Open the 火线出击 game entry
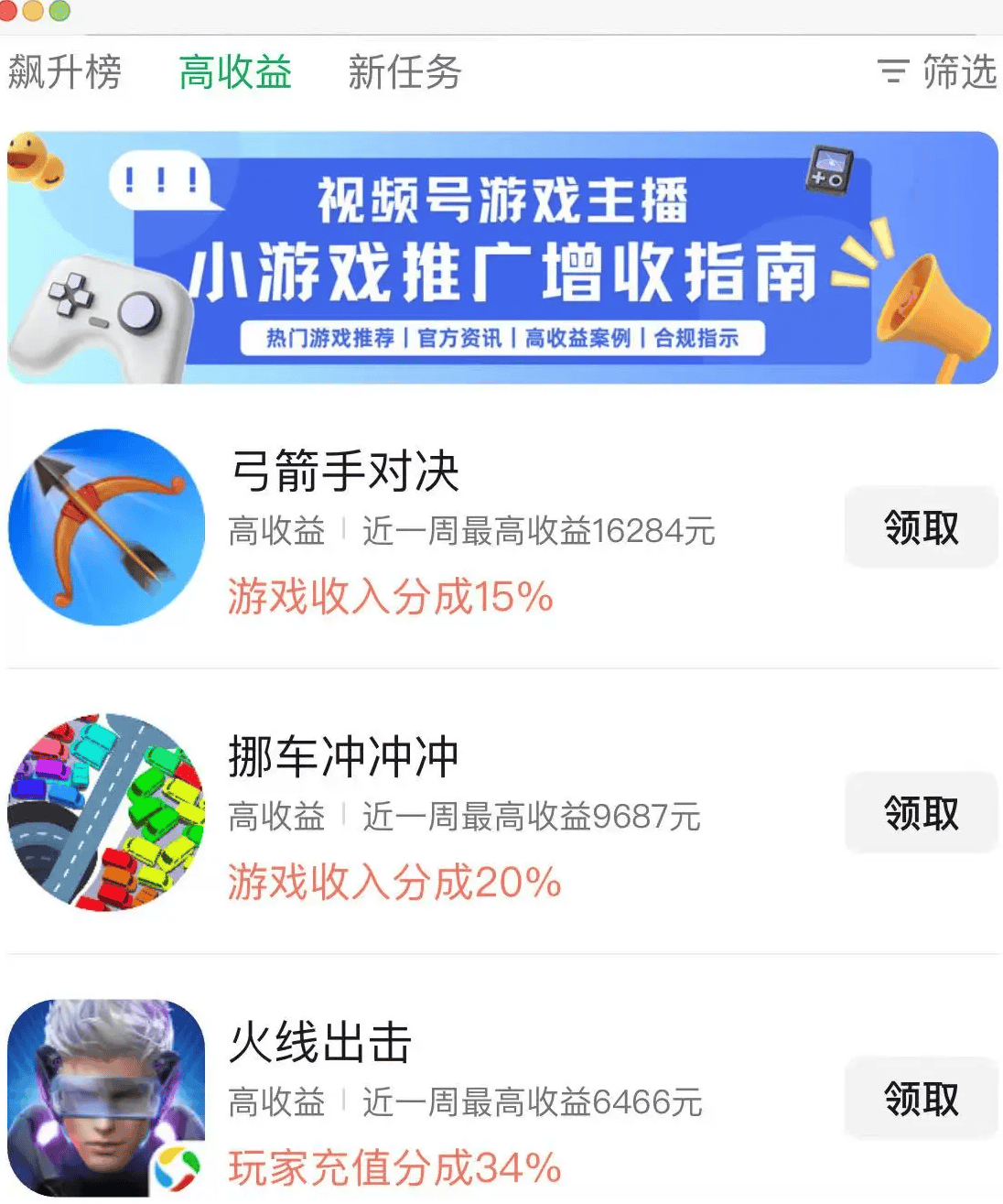1003x1204 pixels. (320, 1043)
